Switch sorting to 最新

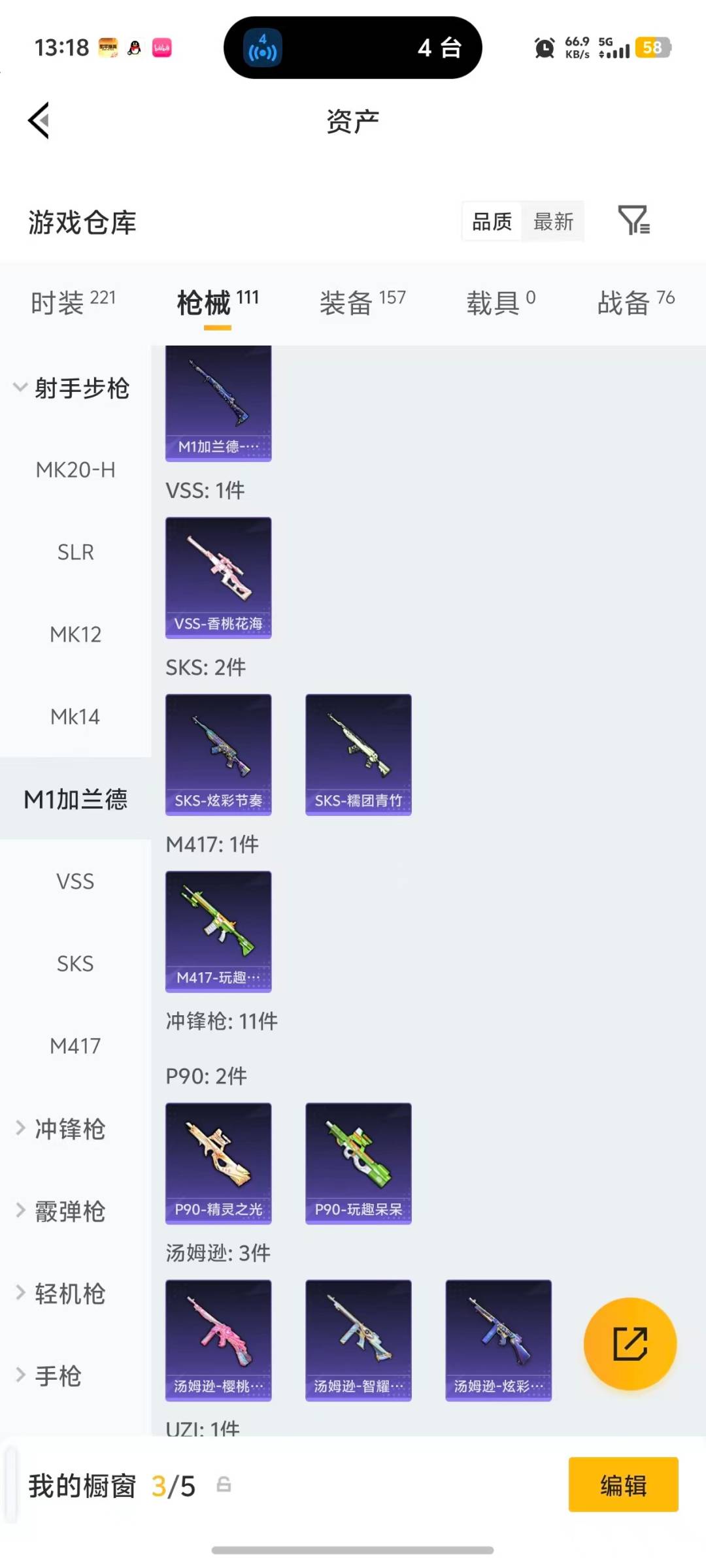coord(553,222)
